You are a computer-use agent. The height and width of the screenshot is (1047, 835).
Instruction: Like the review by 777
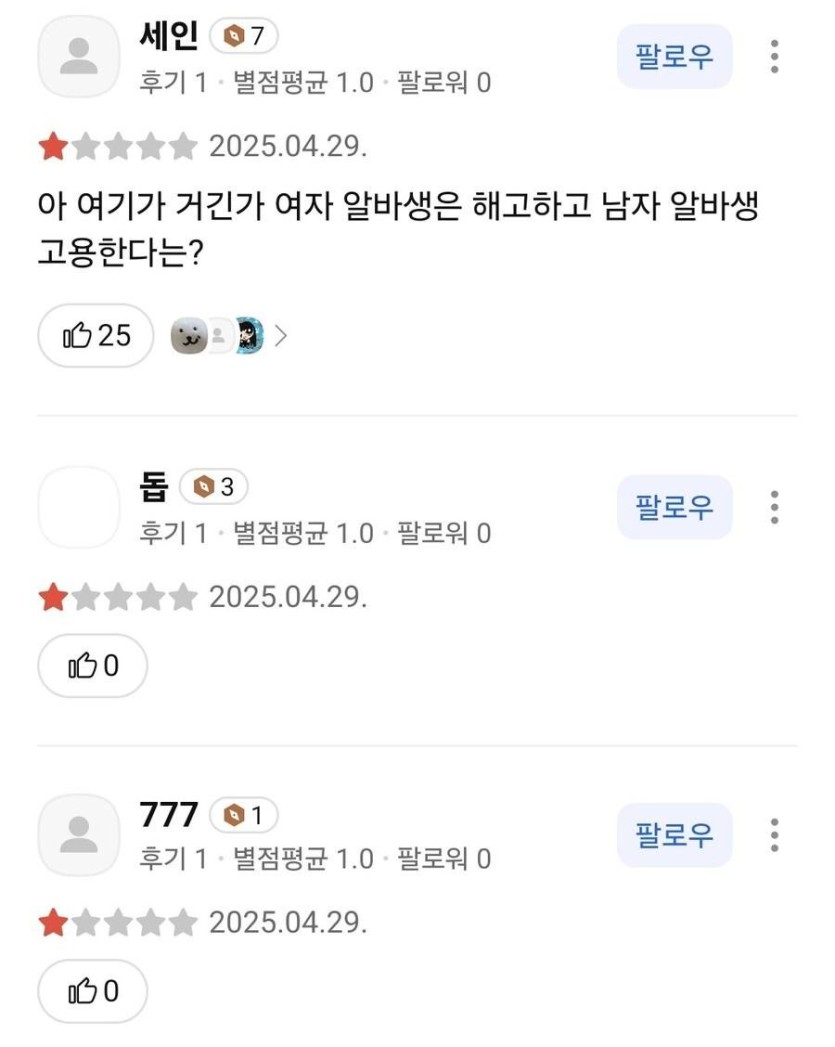[92, 992]
